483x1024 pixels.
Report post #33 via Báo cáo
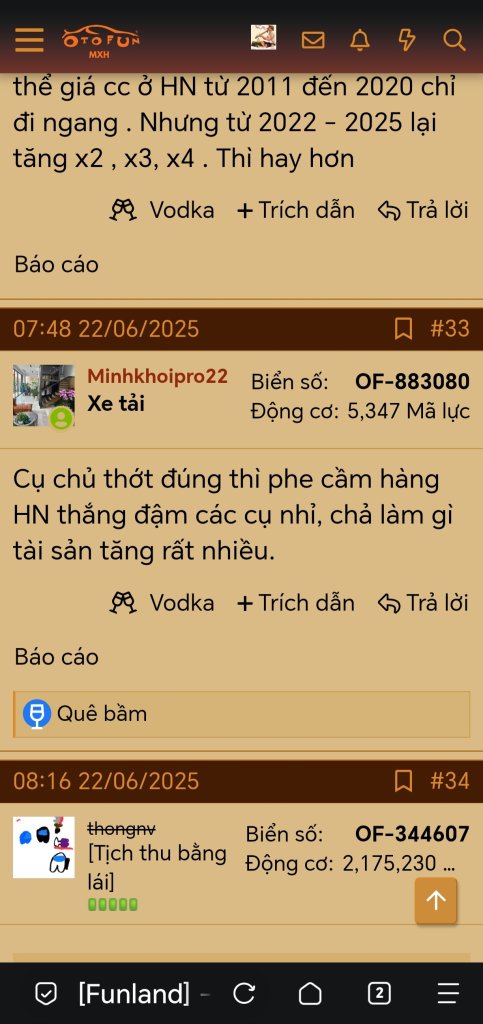pos(57,656)
